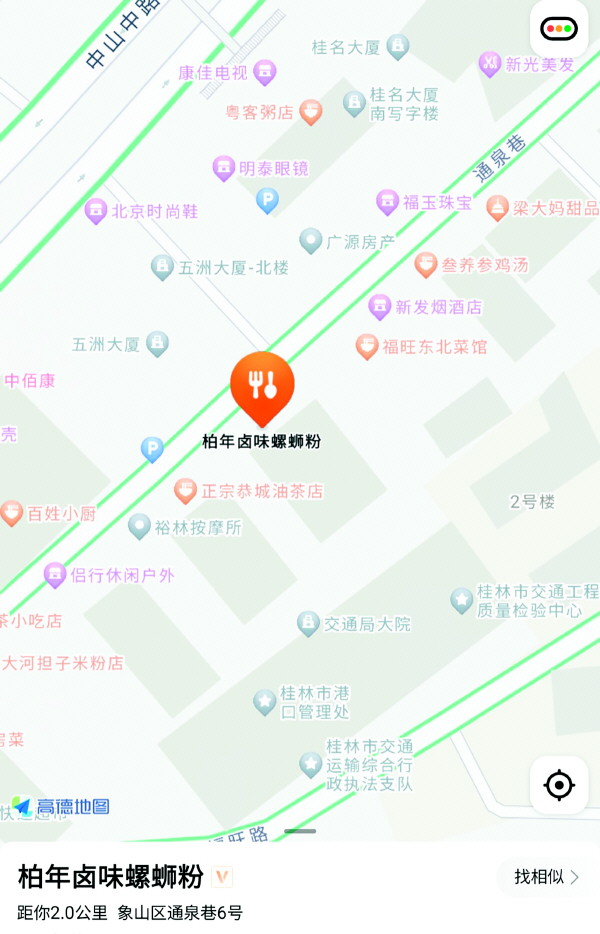The image size is (600, 934).
Task: Open the 新发烟酒店 marker
Action: pos(380,307)
